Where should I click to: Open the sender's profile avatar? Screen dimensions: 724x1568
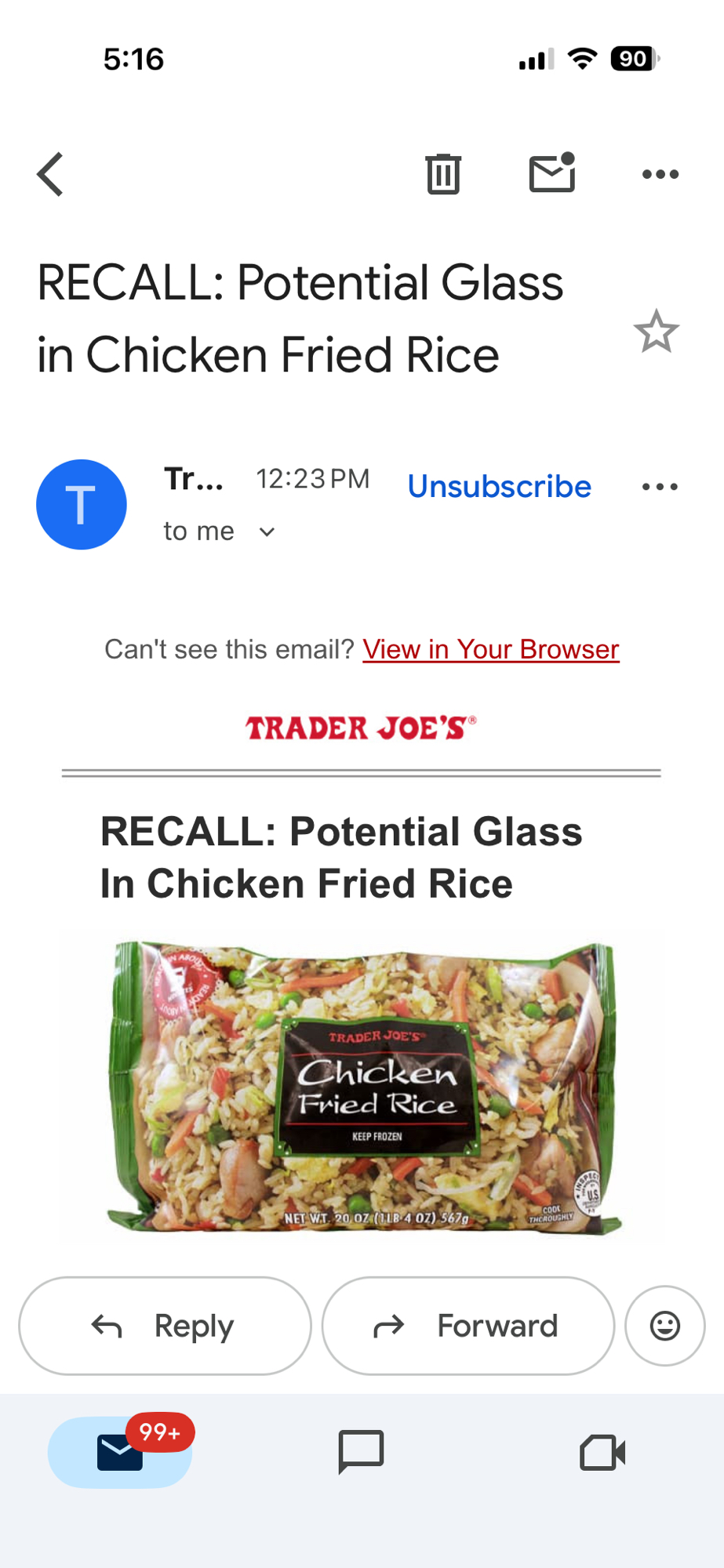(x=82, y=504)
